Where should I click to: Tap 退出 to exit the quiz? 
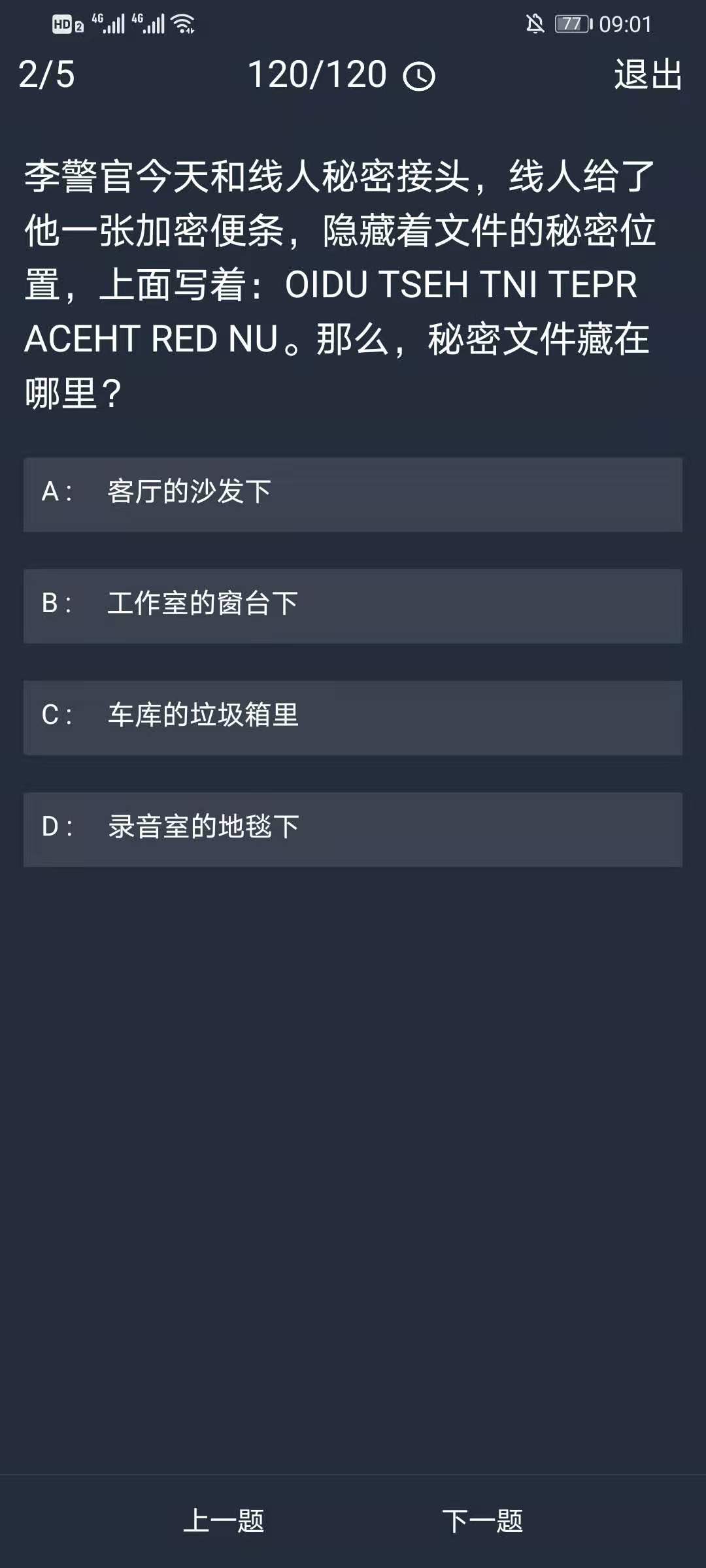[x=648, y=74]
